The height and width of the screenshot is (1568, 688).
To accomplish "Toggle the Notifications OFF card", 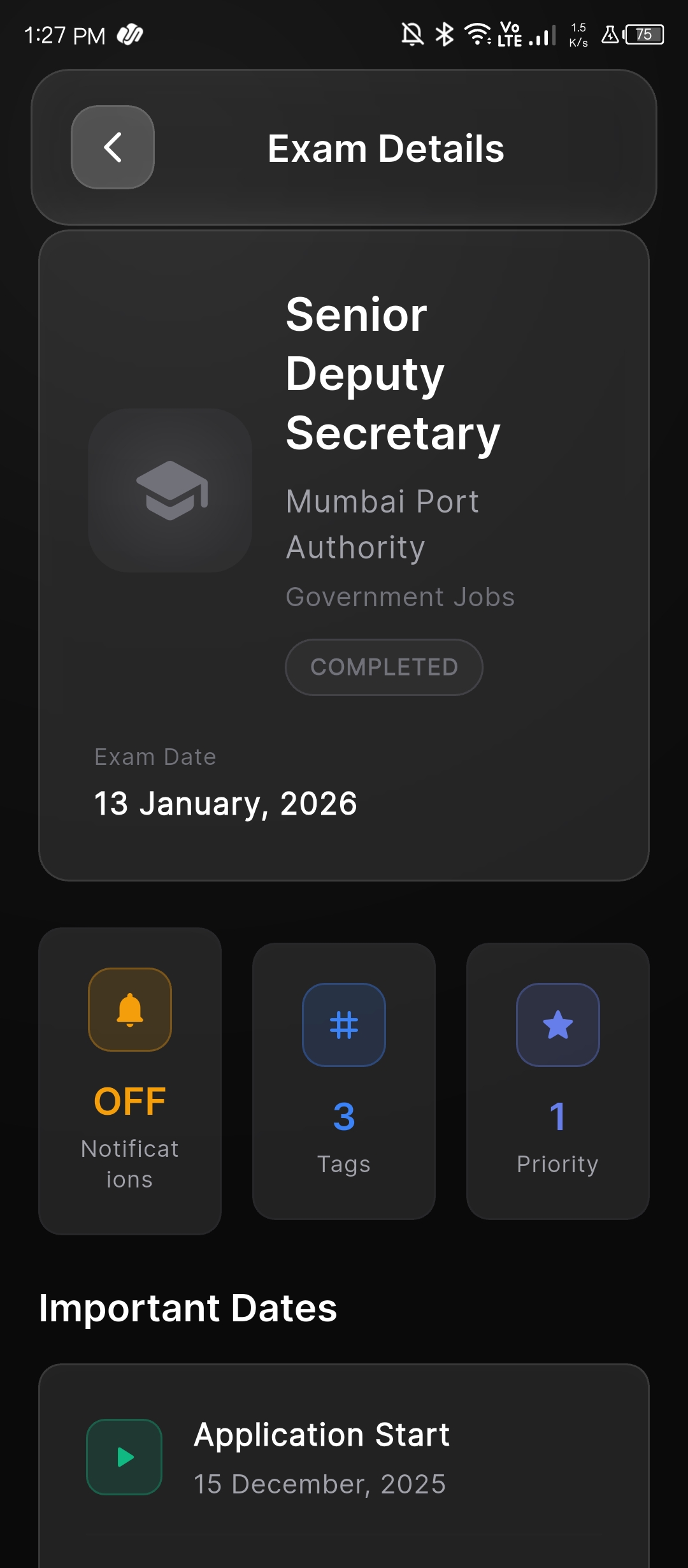I will (130, 1080).
